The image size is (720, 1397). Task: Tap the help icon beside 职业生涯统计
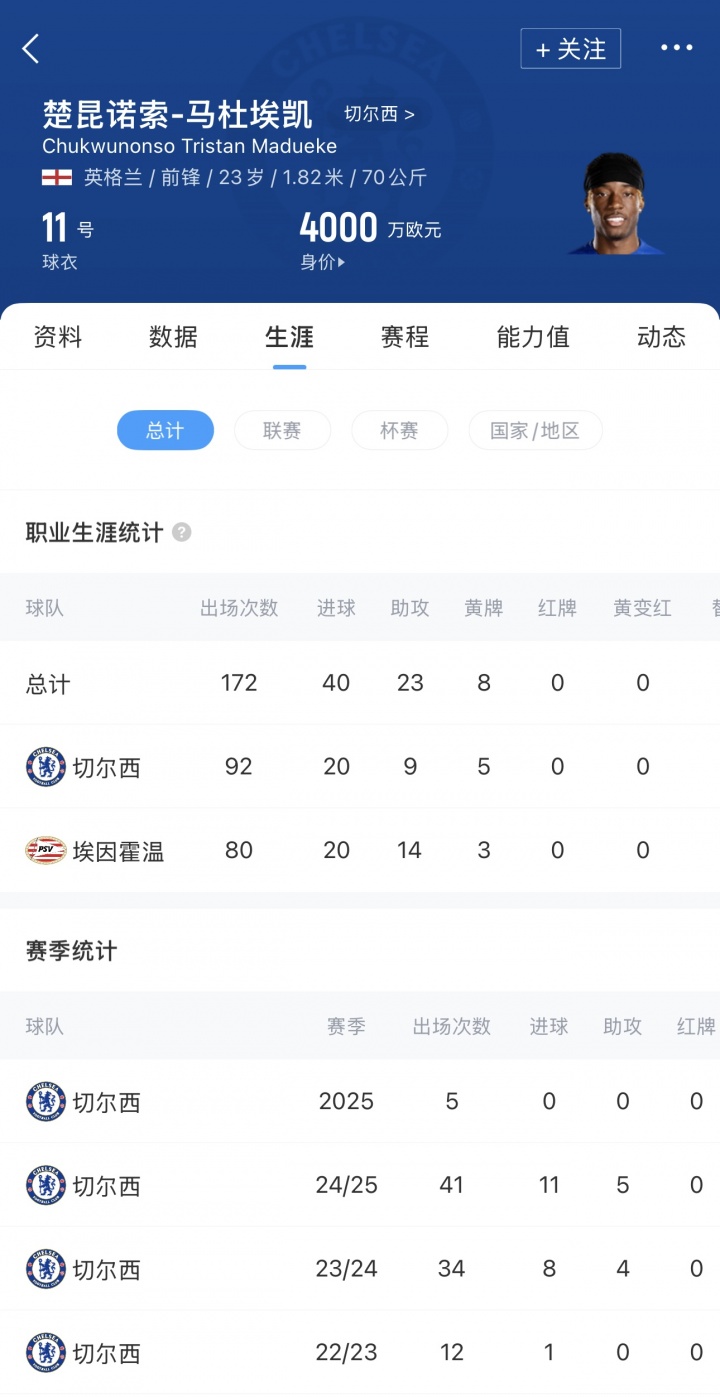(181, 532)
